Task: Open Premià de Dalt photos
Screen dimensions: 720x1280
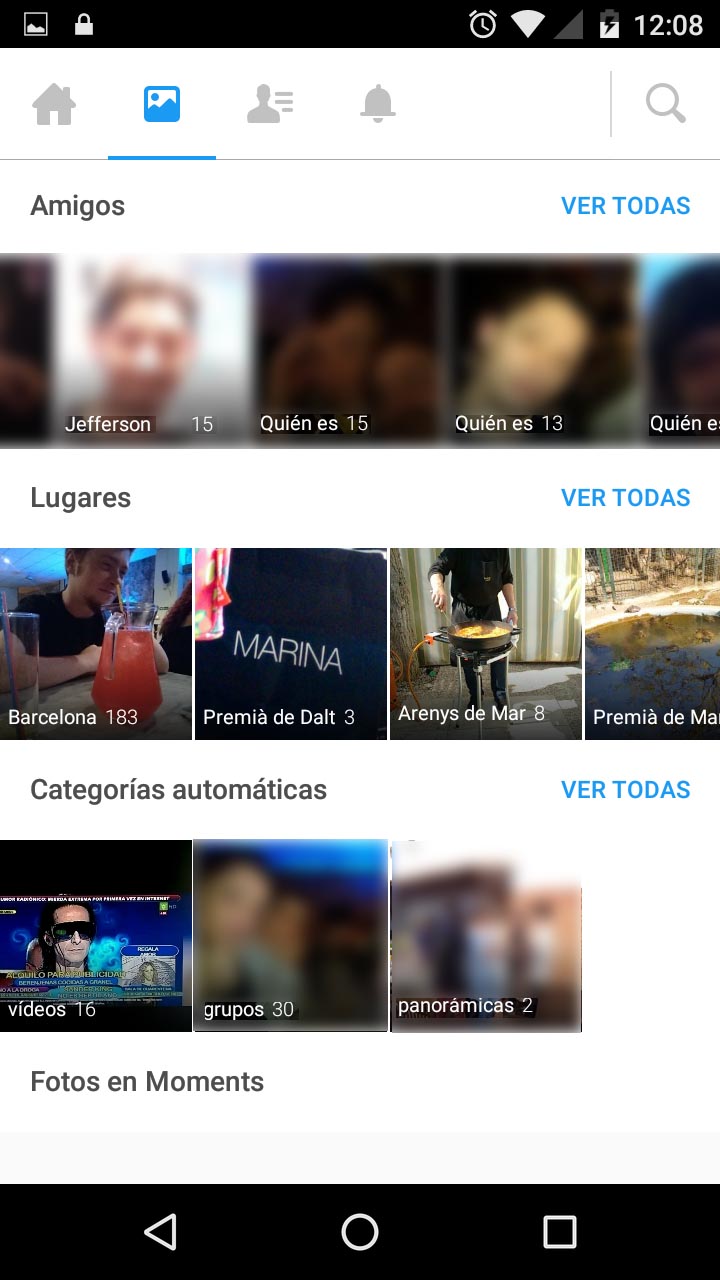Action: click(291, 644)
